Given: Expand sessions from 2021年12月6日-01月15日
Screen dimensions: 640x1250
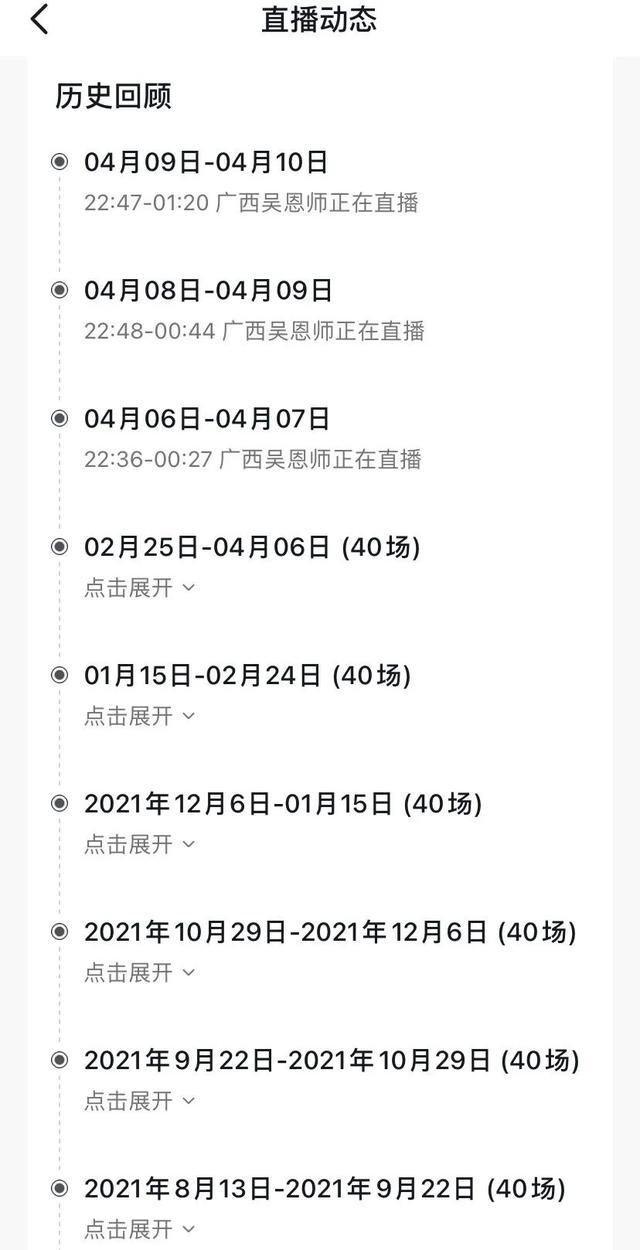Looking at the screenshot, I should 139,845.
